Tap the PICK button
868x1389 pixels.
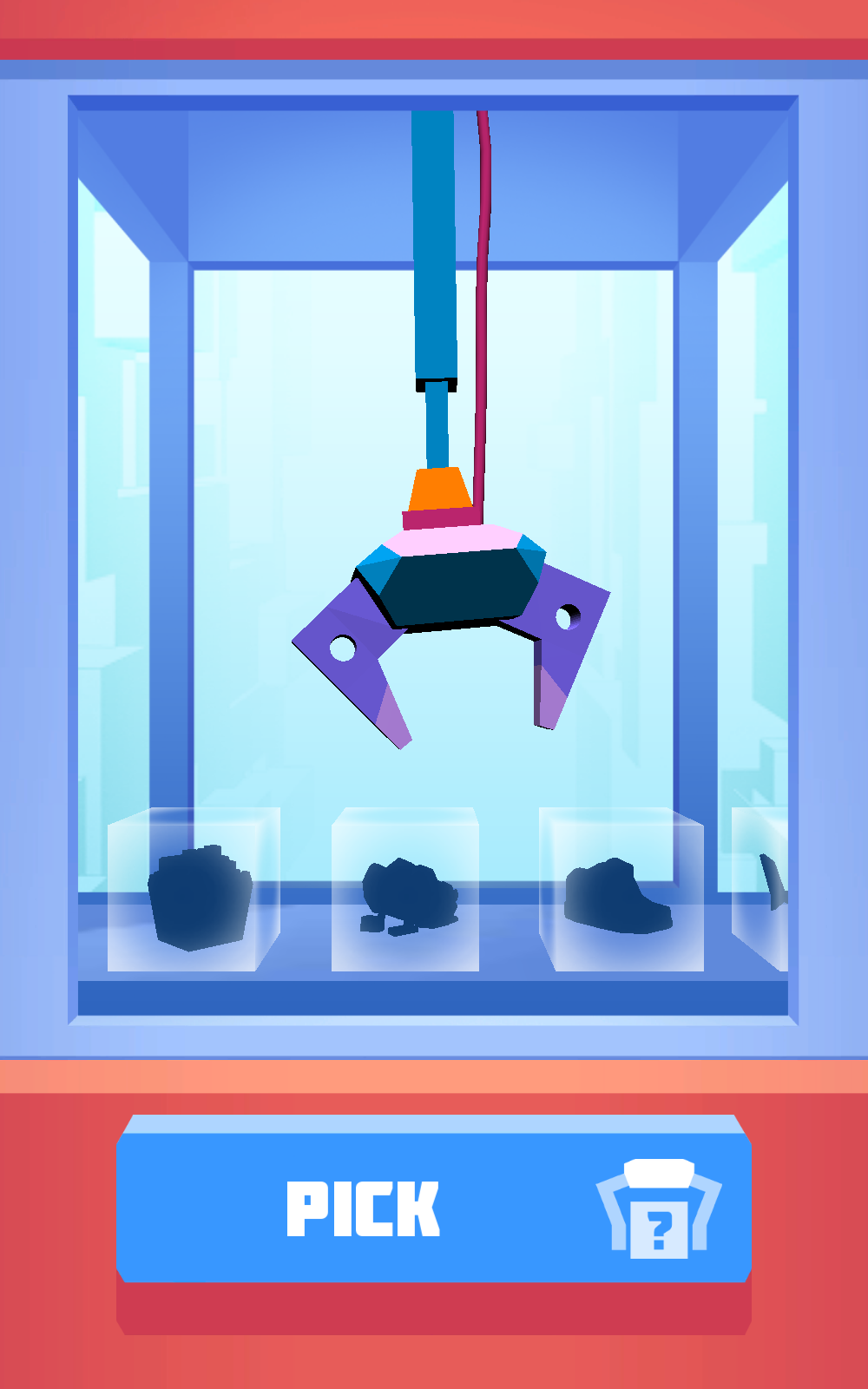pyautogui.click(x=432, y=1208)
